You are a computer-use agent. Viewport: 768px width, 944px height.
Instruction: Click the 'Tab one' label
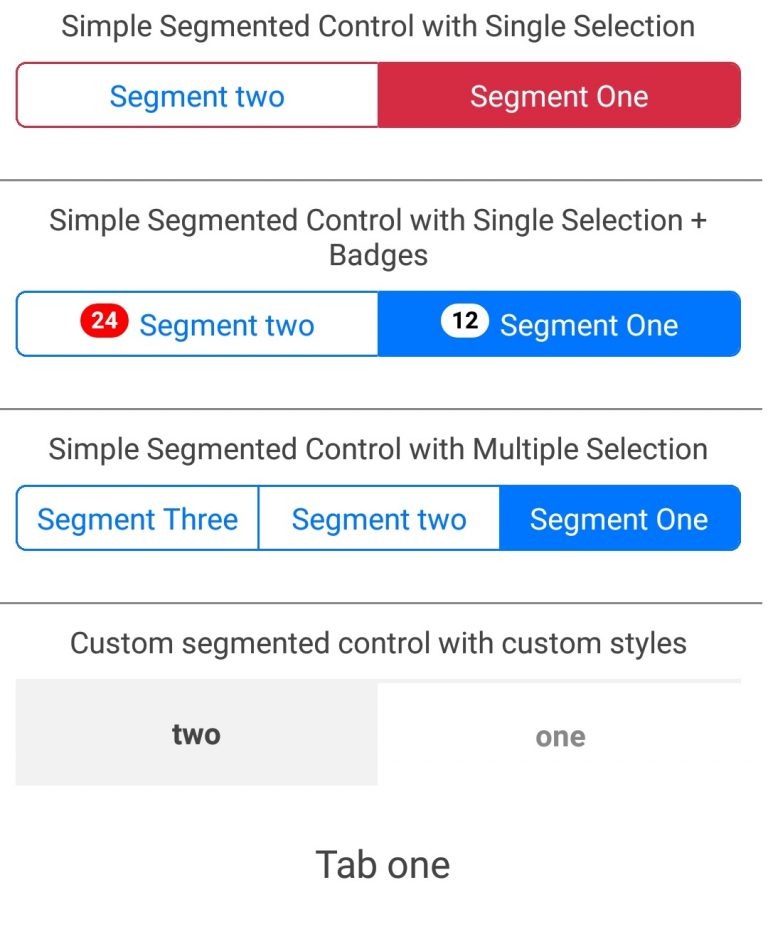[x=383, y=862]
